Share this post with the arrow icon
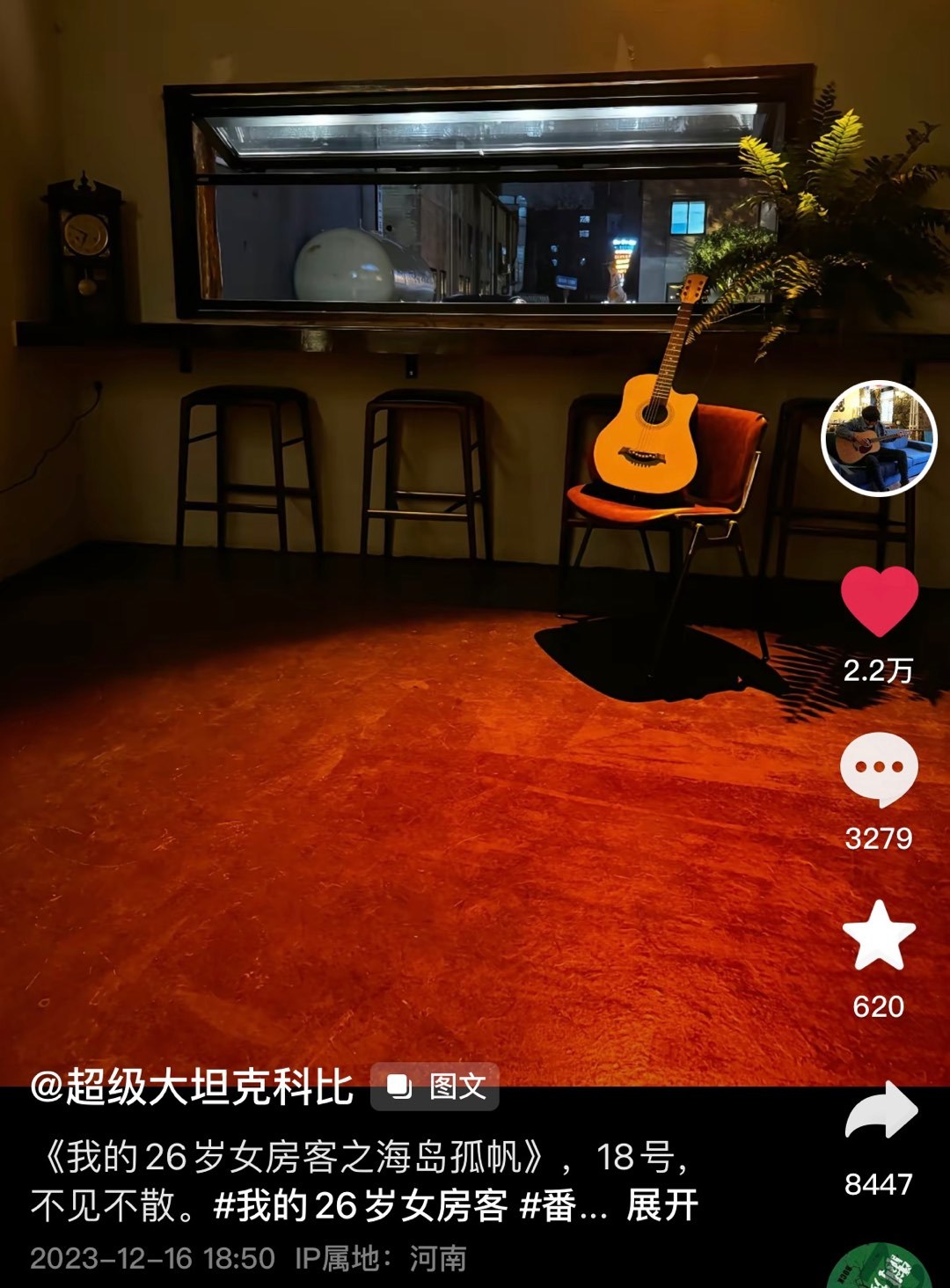 [x=881, y=1111]
